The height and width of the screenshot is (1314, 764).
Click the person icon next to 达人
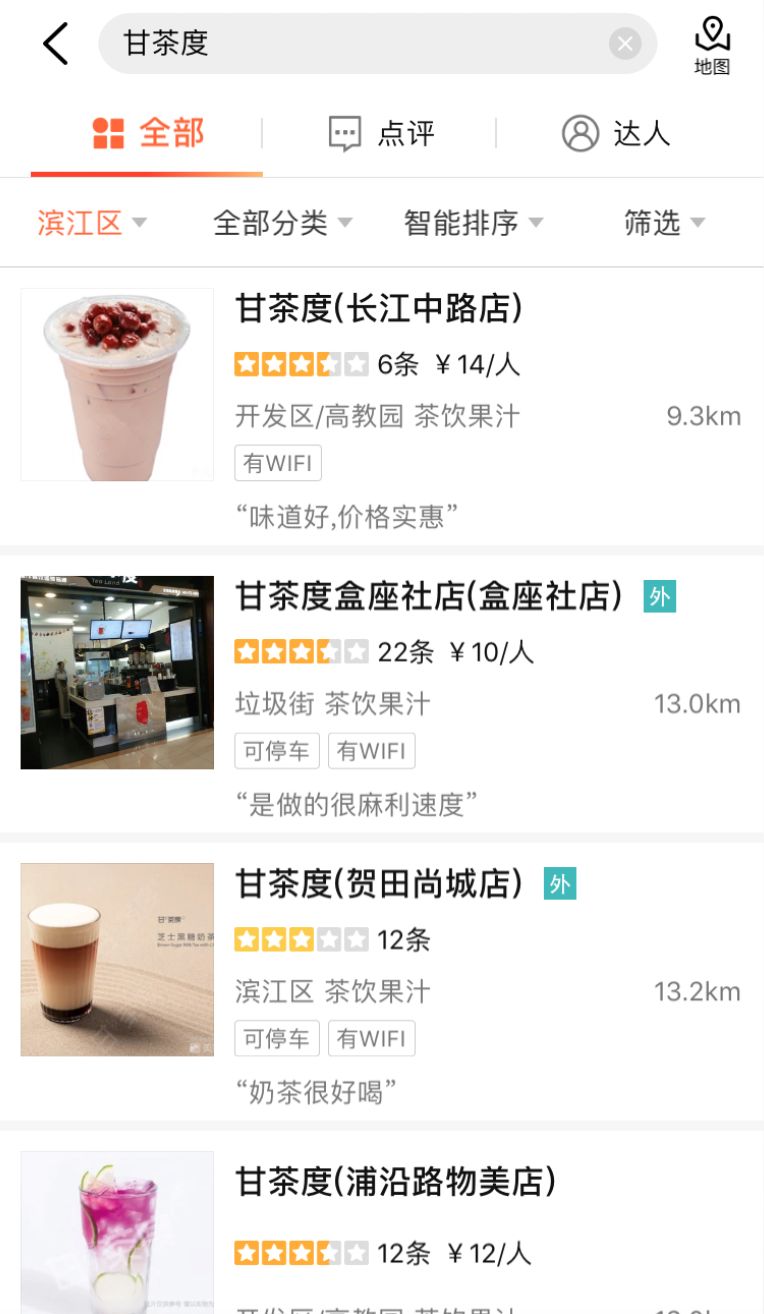click(581, 131)
